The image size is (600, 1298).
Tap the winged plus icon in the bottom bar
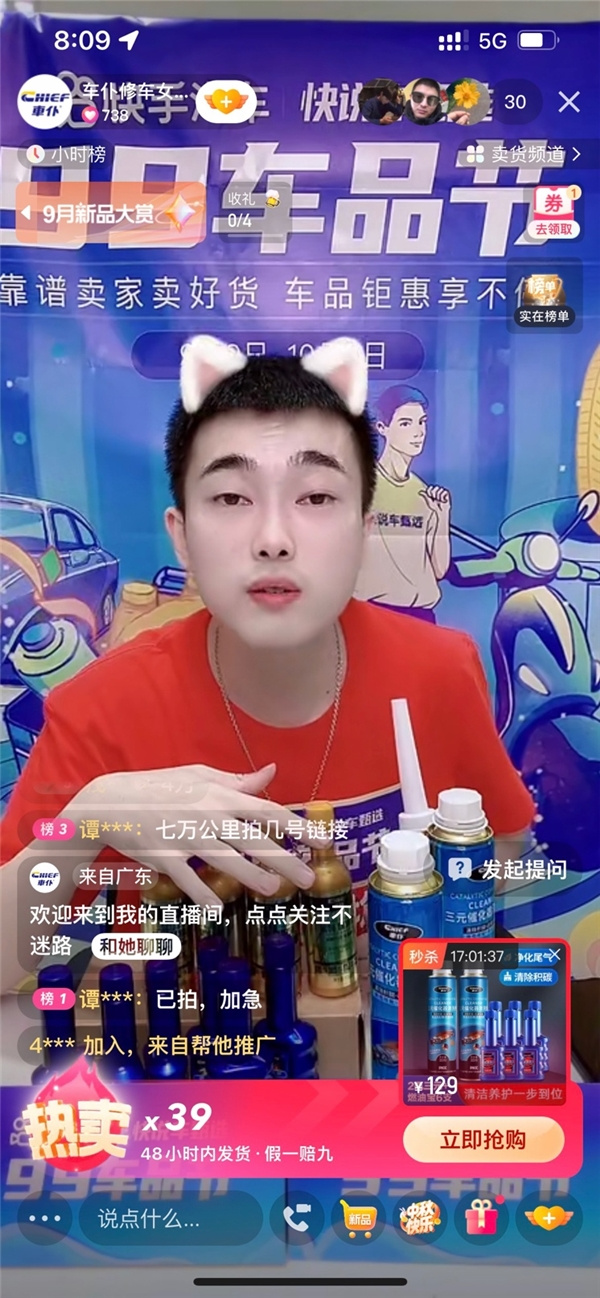548,1218
